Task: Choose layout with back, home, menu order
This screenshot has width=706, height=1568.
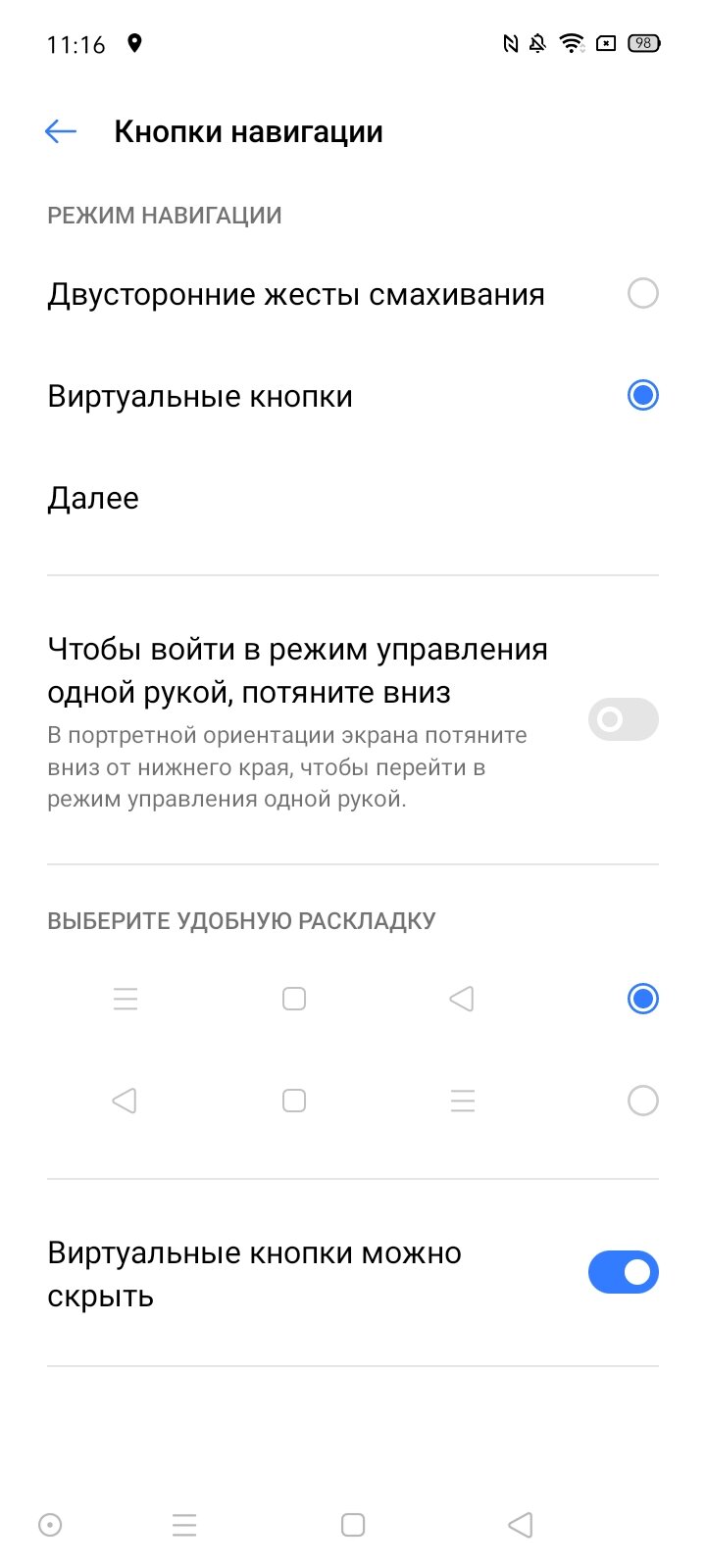Action: coord(353,1101)
